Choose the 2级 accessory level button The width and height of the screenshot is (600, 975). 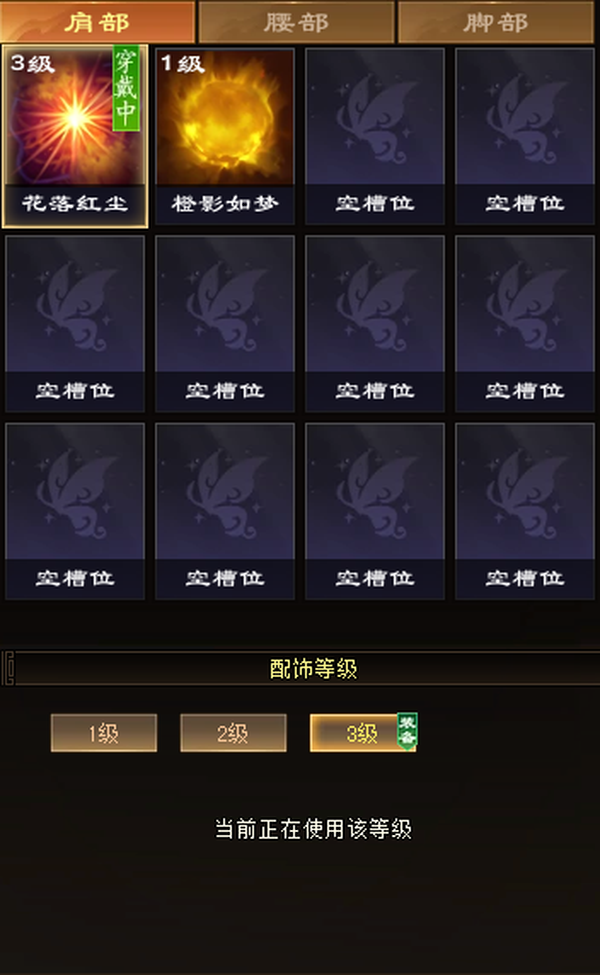pyautogui.click(x=233, y=733)
